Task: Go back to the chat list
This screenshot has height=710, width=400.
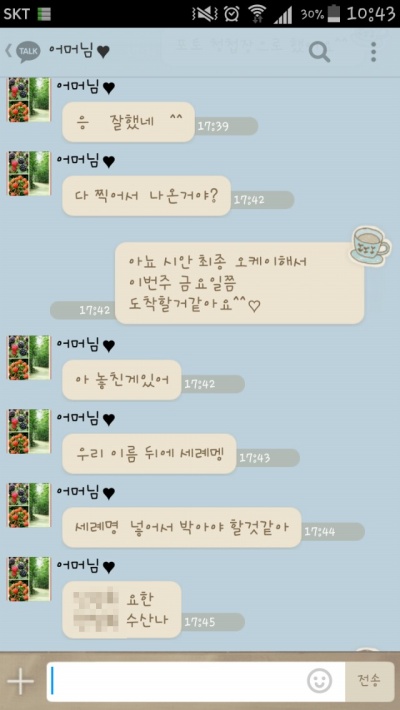Action: coord(23,52)
